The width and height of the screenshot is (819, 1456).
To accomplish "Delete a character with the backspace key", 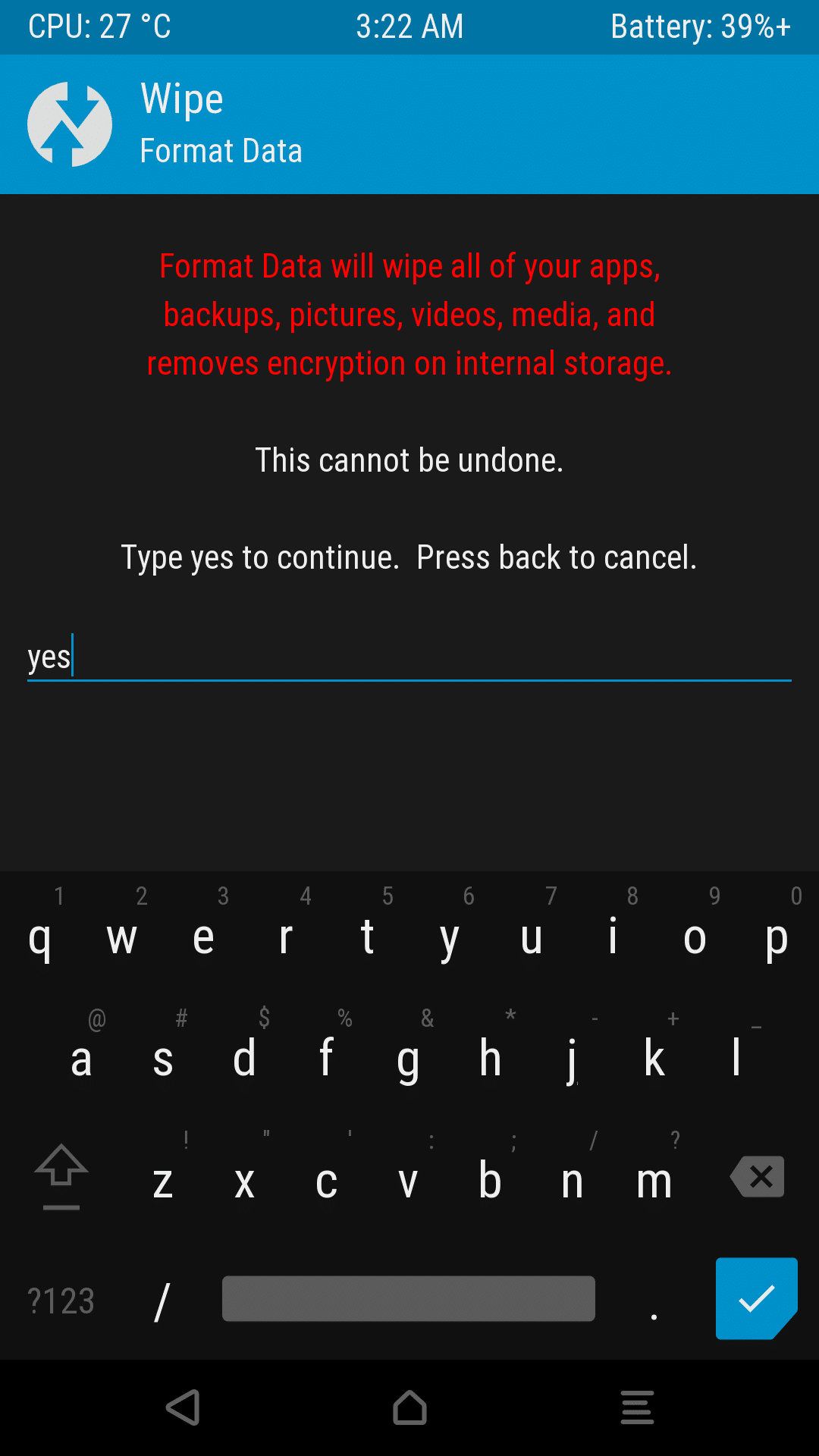I will [x=757, y=1177].
